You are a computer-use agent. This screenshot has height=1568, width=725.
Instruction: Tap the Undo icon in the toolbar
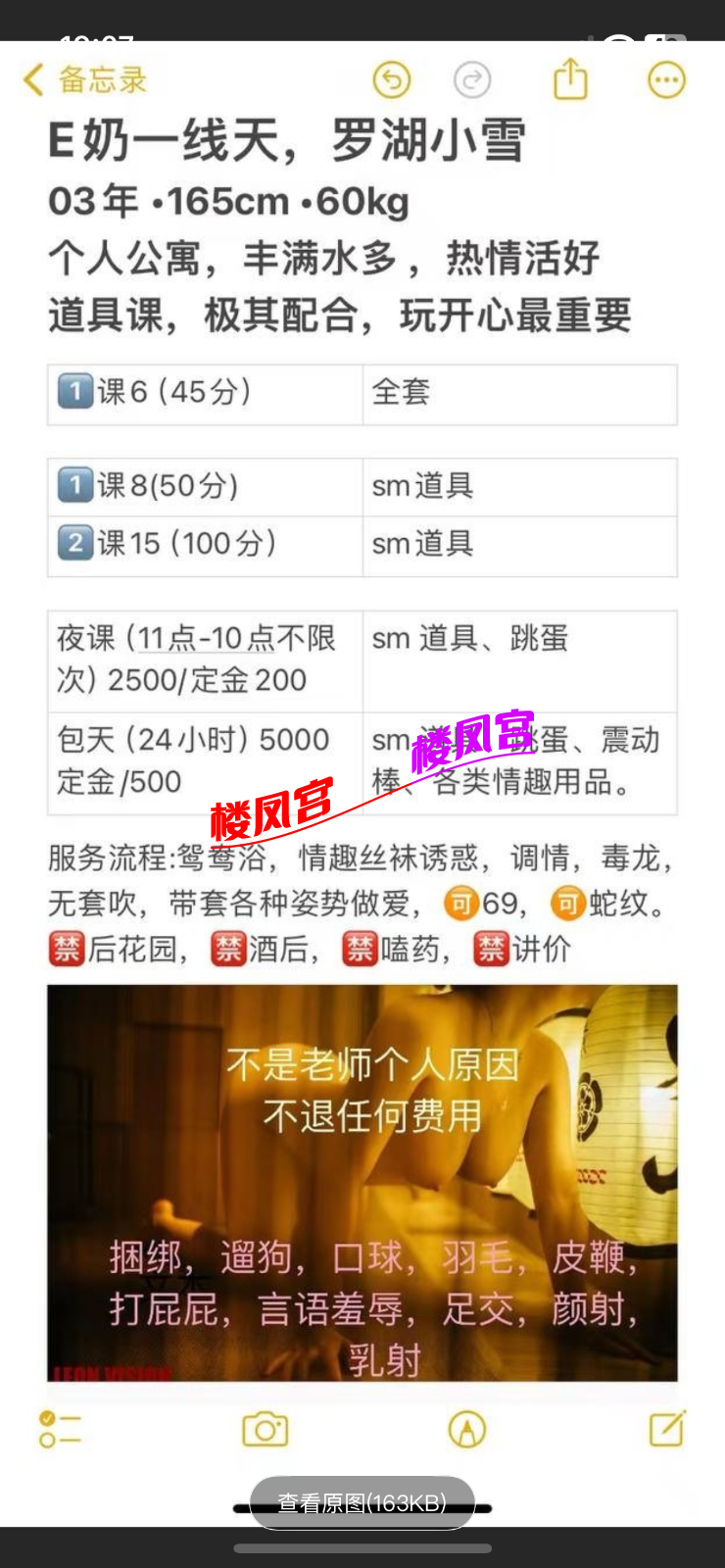pos(391,80)
